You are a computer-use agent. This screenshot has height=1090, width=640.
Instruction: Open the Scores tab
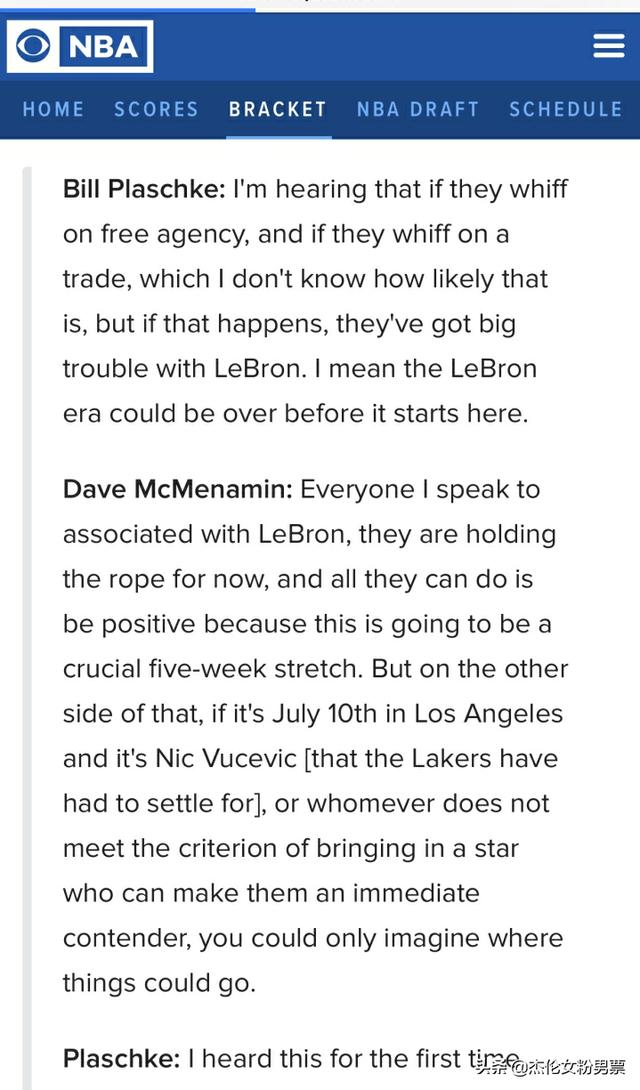click(156, 109)
